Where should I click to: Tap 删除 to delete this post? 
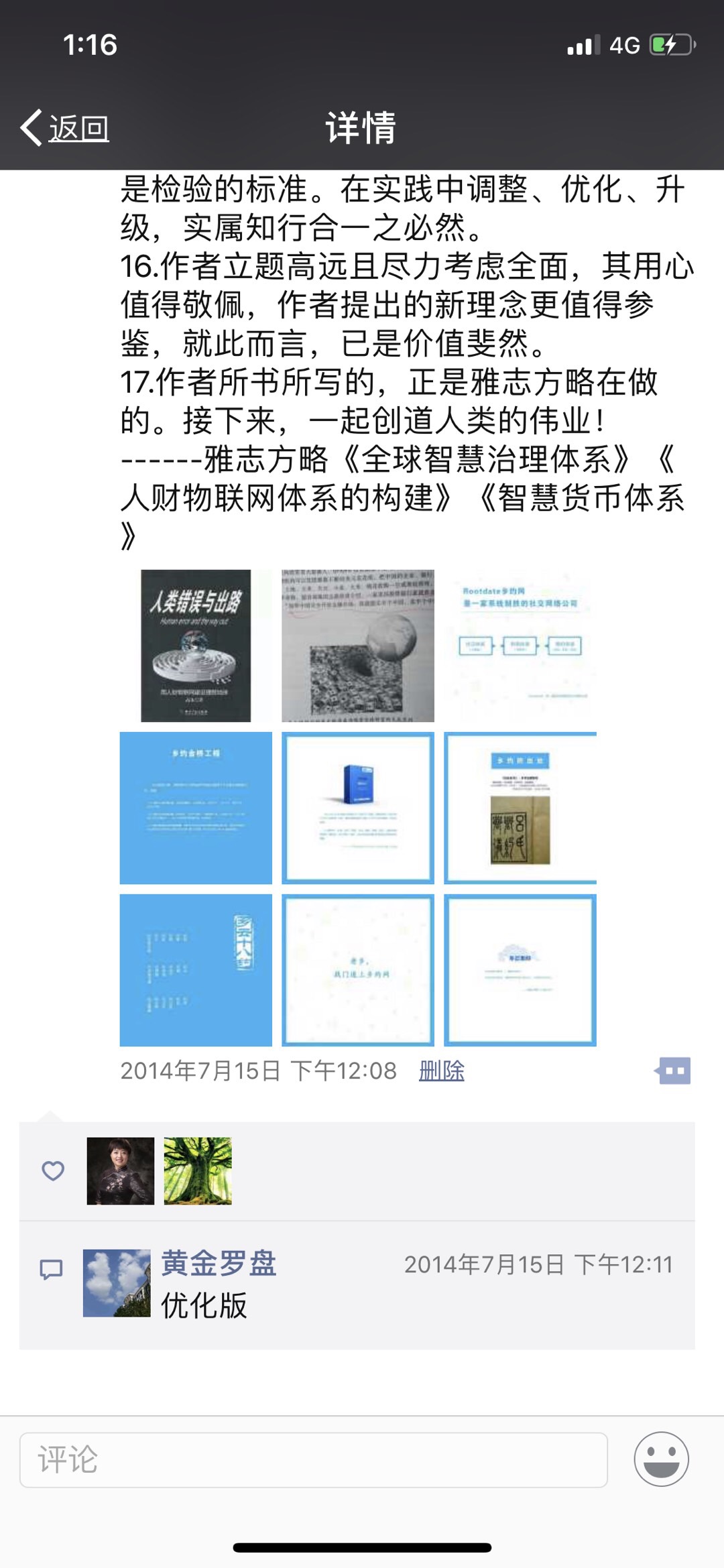441,1071
